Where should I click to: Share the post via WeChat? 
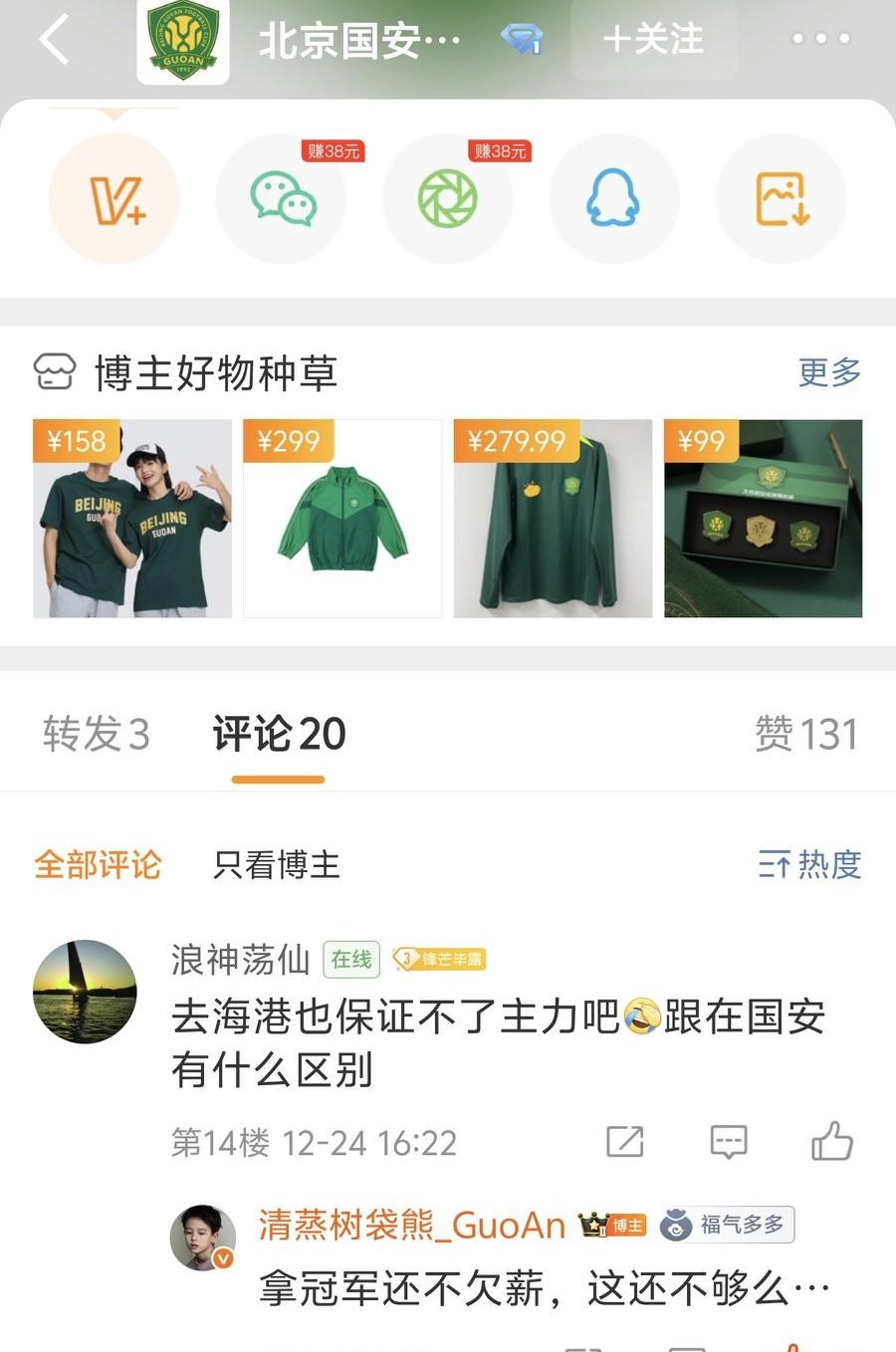click(x=281, y=197)
